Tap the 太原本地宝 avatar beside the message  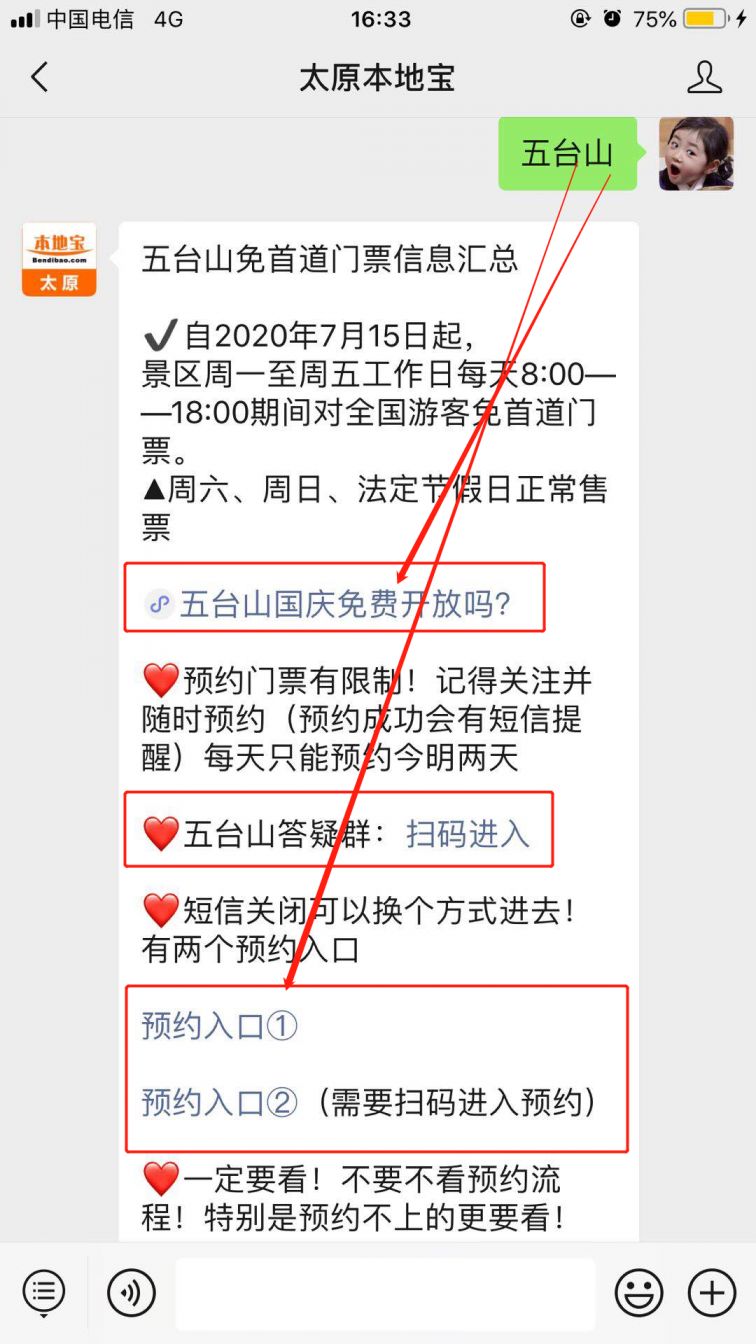59,259
